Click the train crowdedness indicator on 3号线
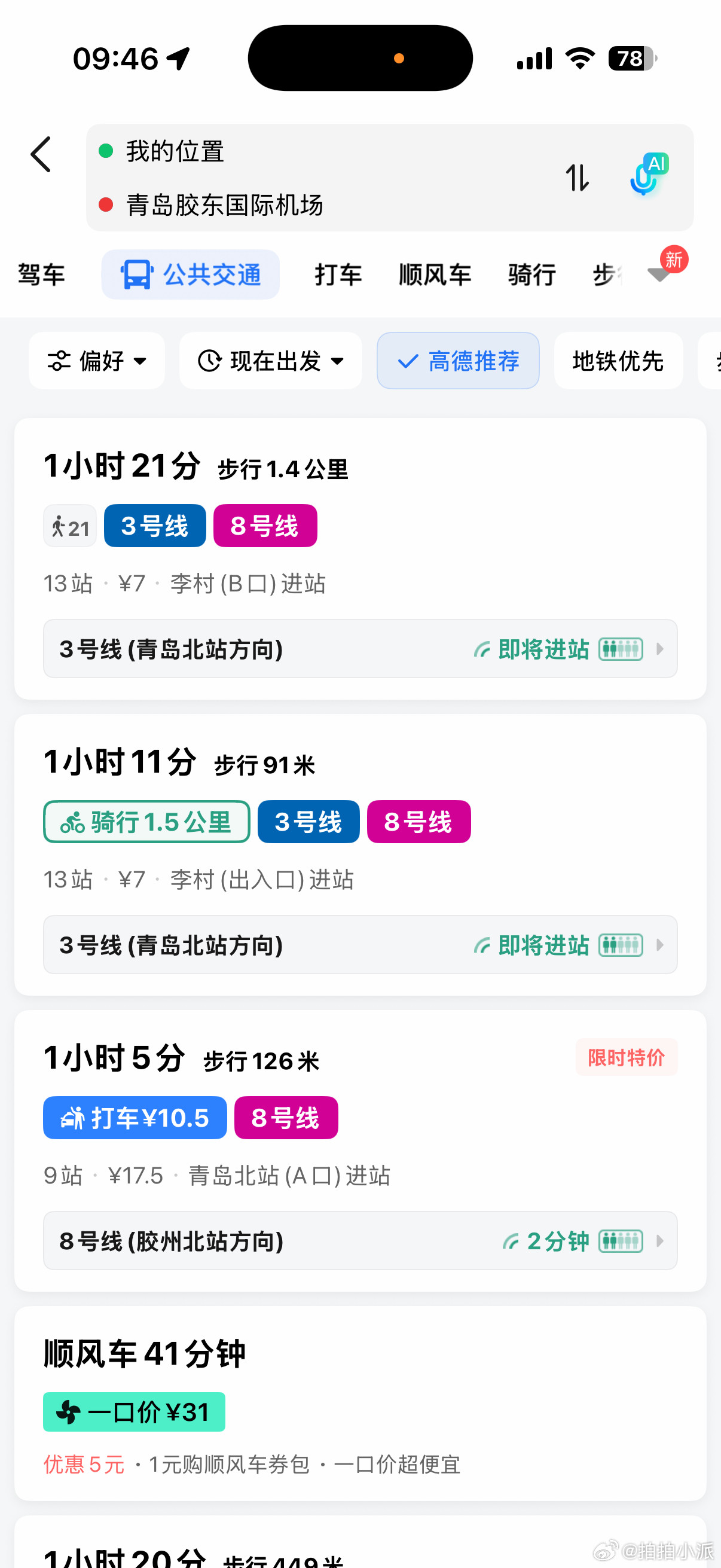This screenshot has height=1568, width=721. [621, 649]
